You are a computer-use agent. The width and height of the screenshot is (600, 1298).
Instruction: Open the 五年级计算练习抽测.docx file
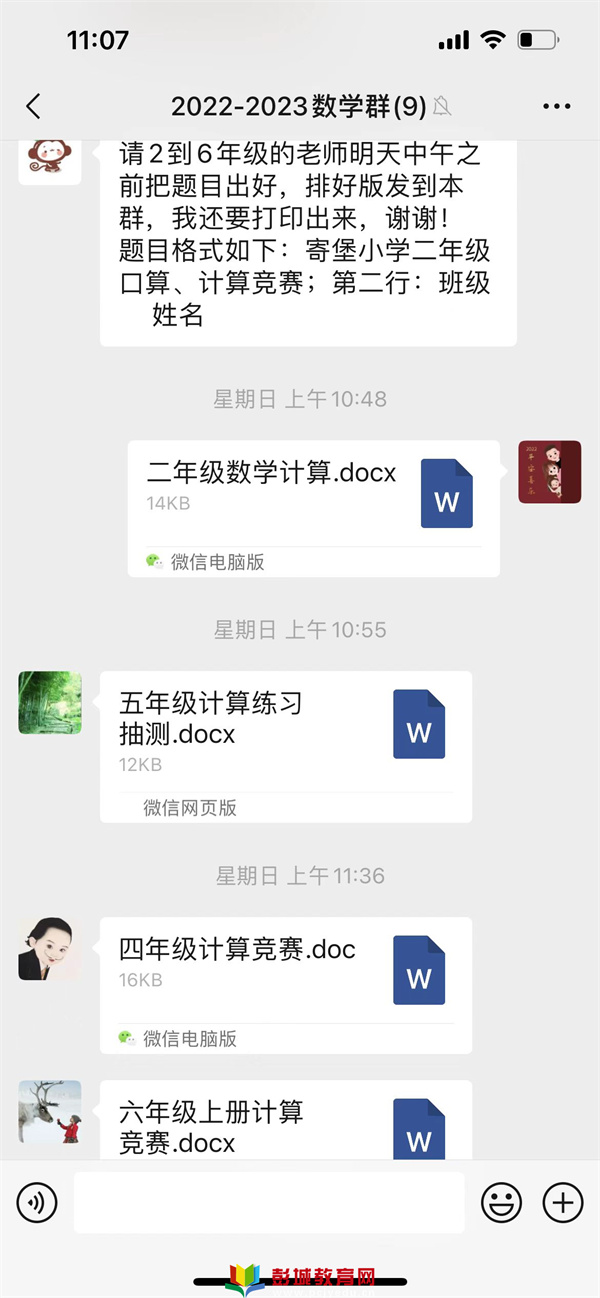pyautogui.click(x=285, y=735)
